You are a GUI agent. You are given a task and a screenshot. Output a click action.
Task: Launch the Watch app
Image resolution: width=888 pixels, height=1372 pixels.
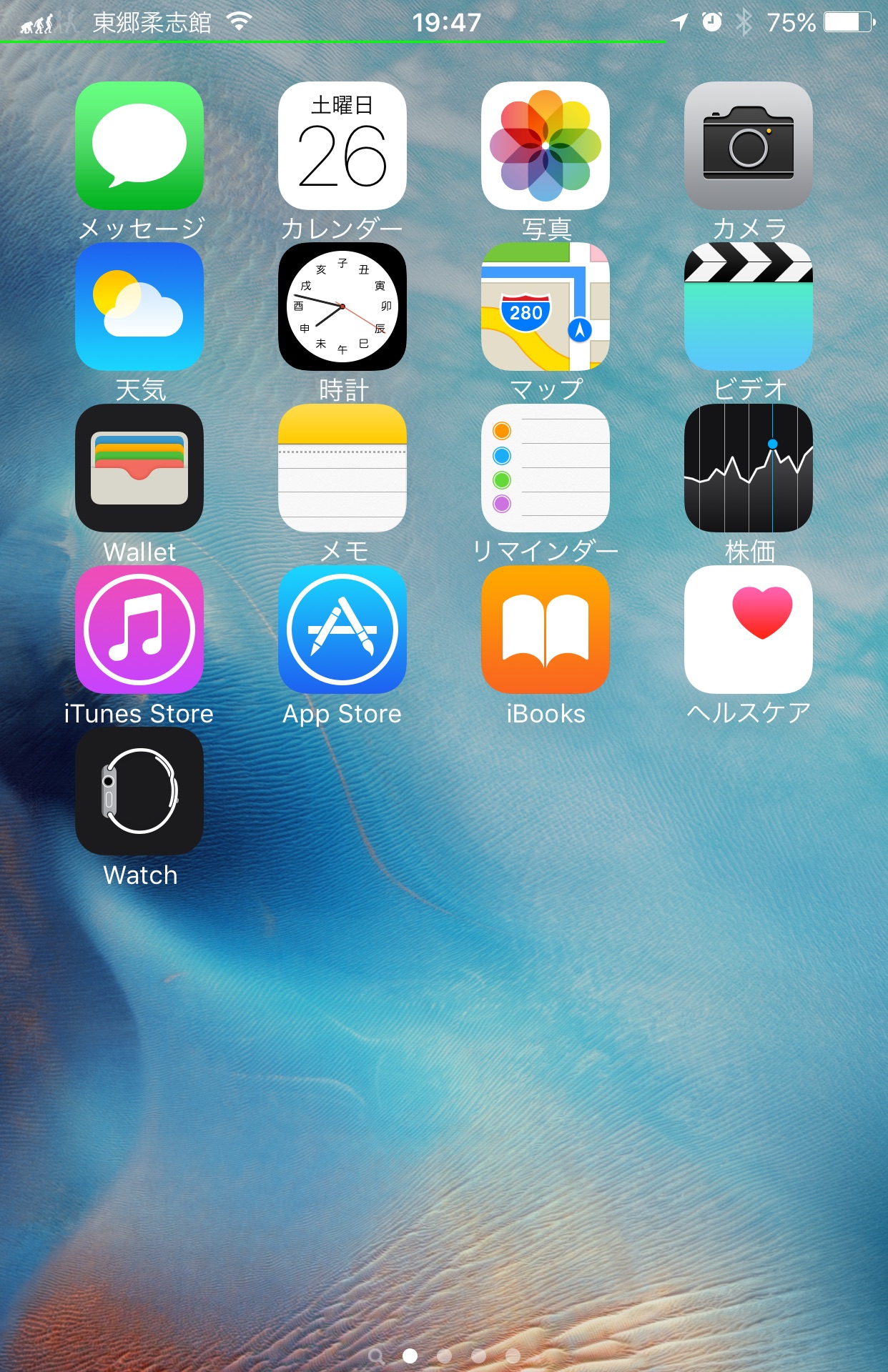click(x=139, y=791)
